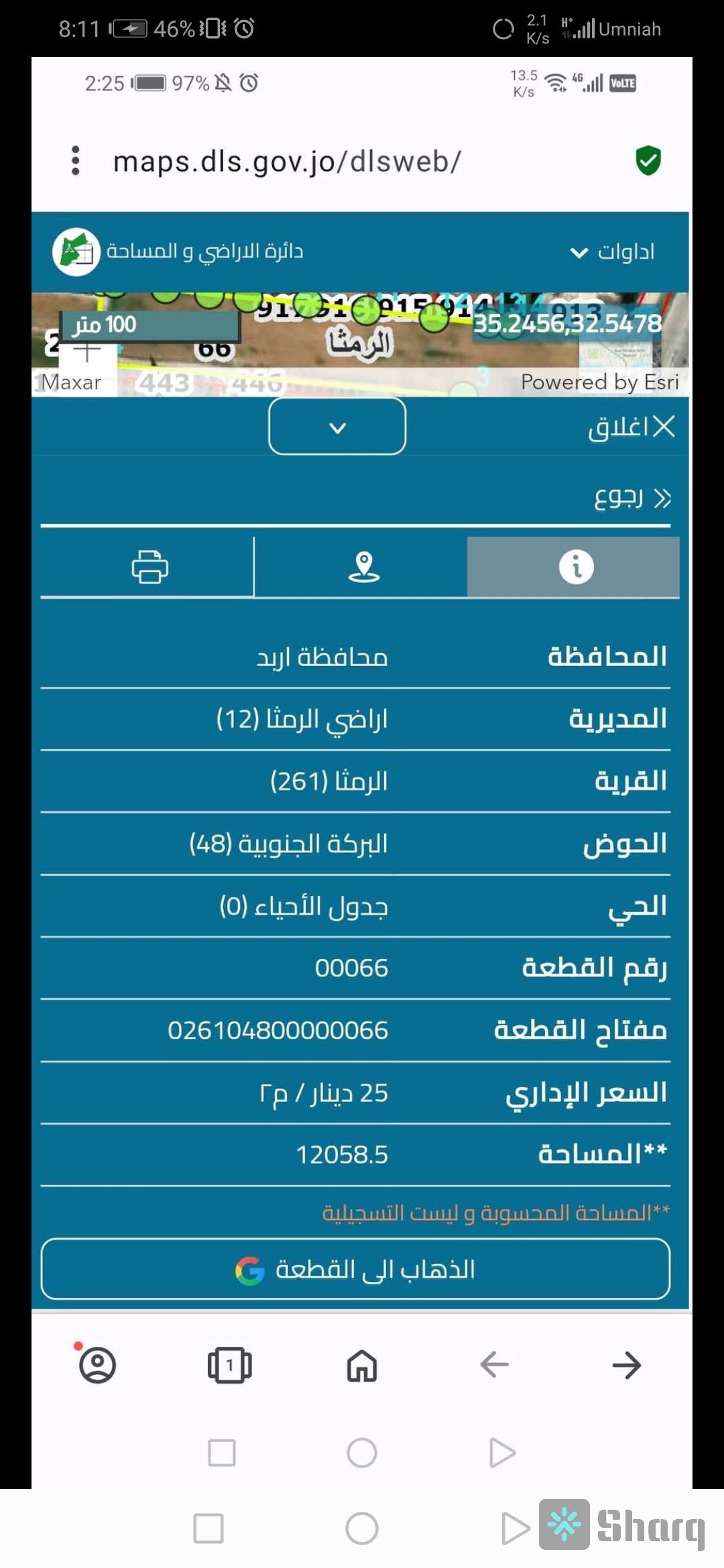Click the الذهاب الى القطعة button

pos(361,1268)
